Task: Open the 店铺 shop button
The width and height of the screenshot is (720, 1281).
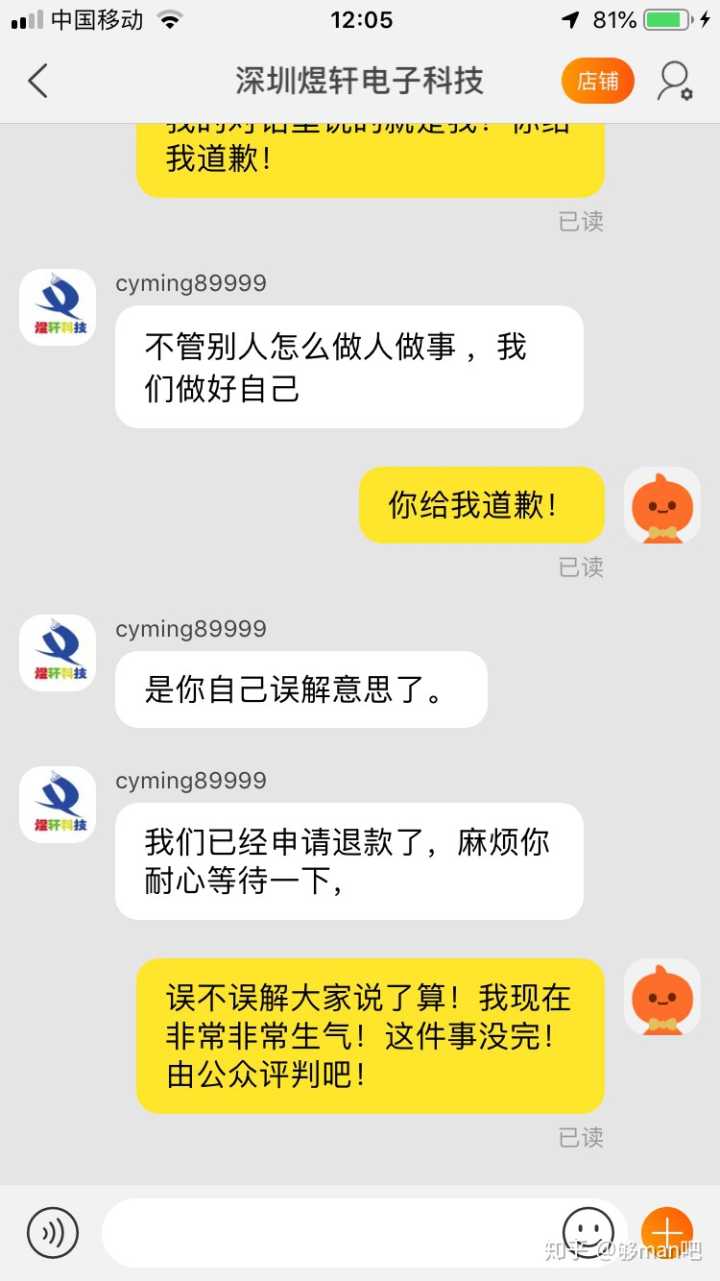Action: [598, 81]
